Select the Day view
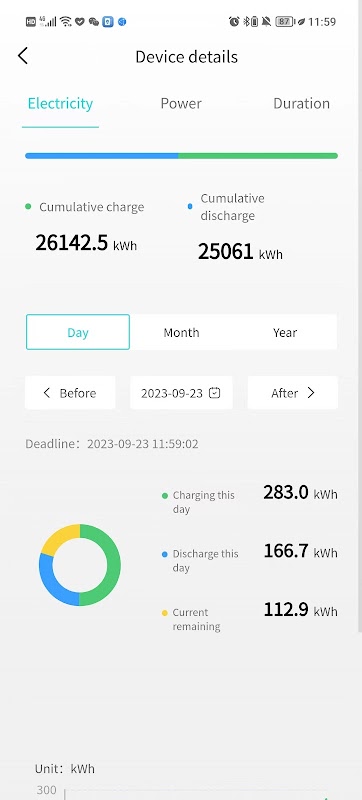 click(78, 332)
